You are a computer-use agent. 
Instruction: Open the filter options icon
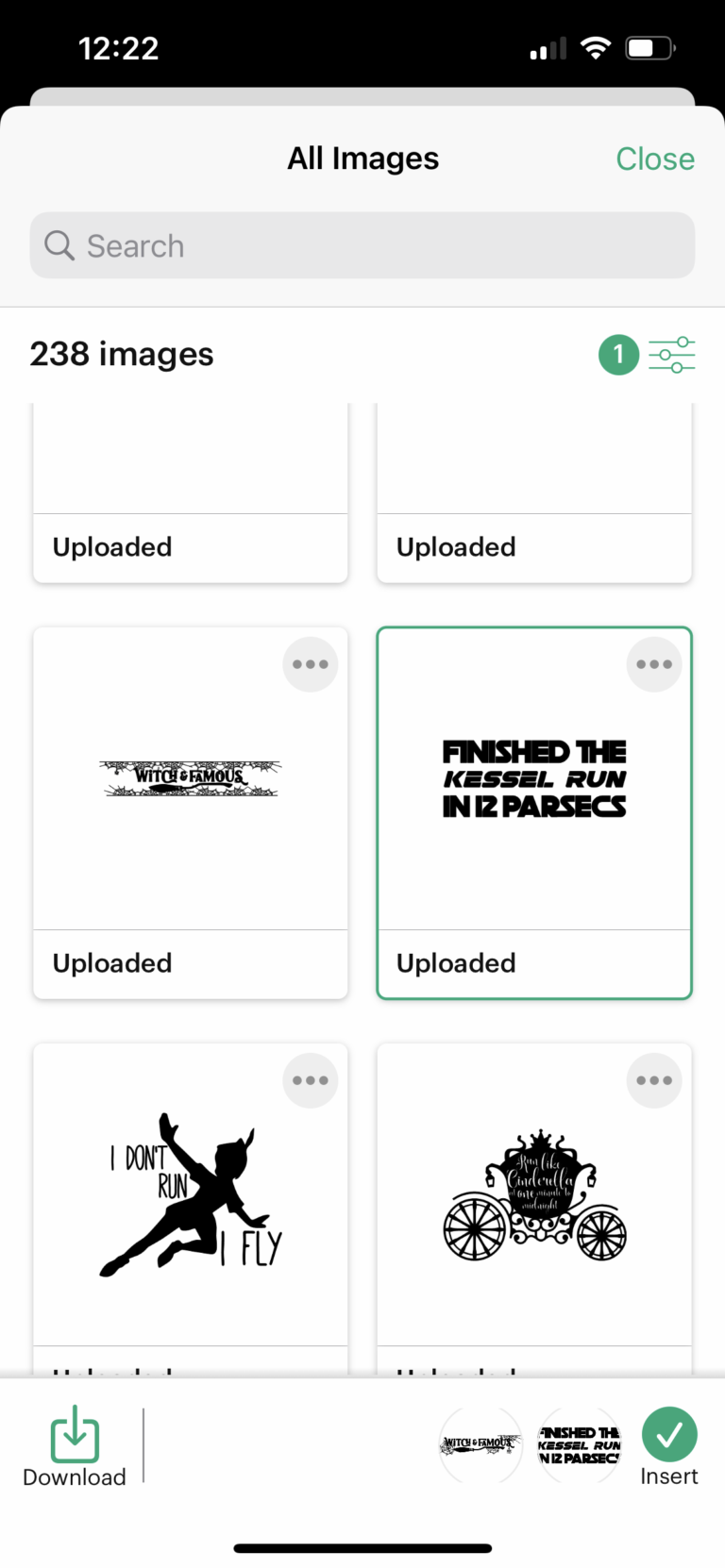point(672,355)
